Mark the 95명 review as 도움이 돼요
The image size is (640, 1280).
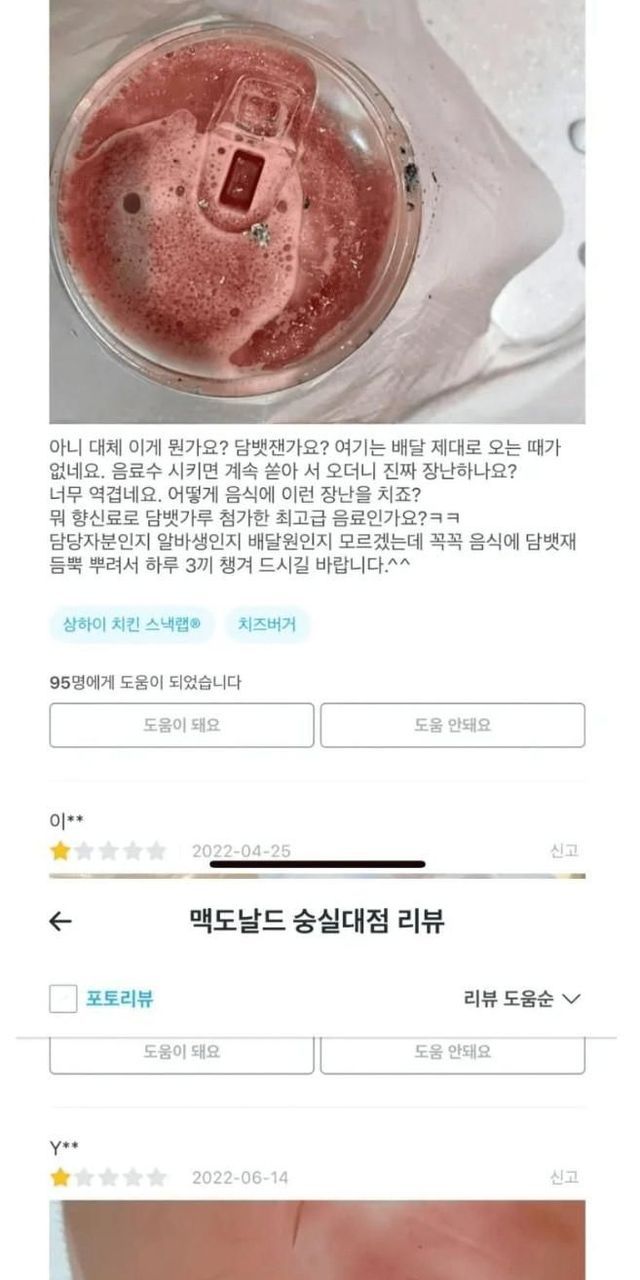181,725
